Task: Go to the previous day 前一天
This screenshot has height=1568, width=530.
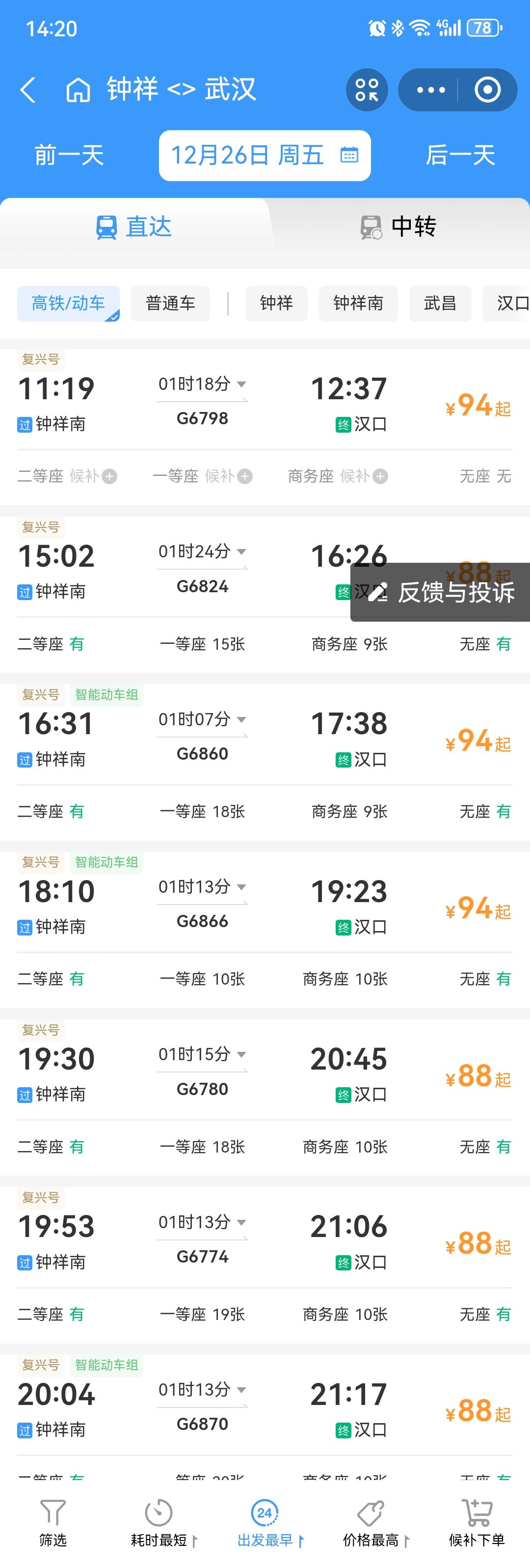Action: [69, 155]
